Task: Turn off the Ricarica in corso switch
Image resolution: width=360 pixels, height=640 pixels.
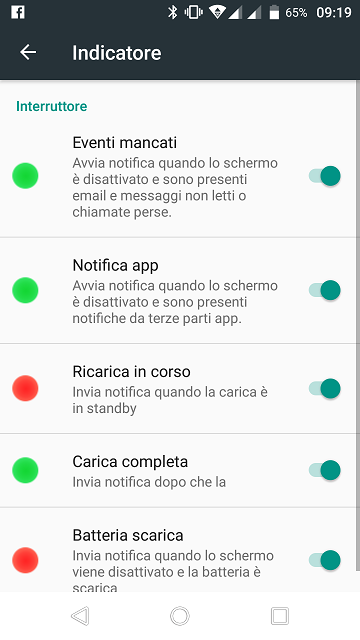Action: click(324, 388)
